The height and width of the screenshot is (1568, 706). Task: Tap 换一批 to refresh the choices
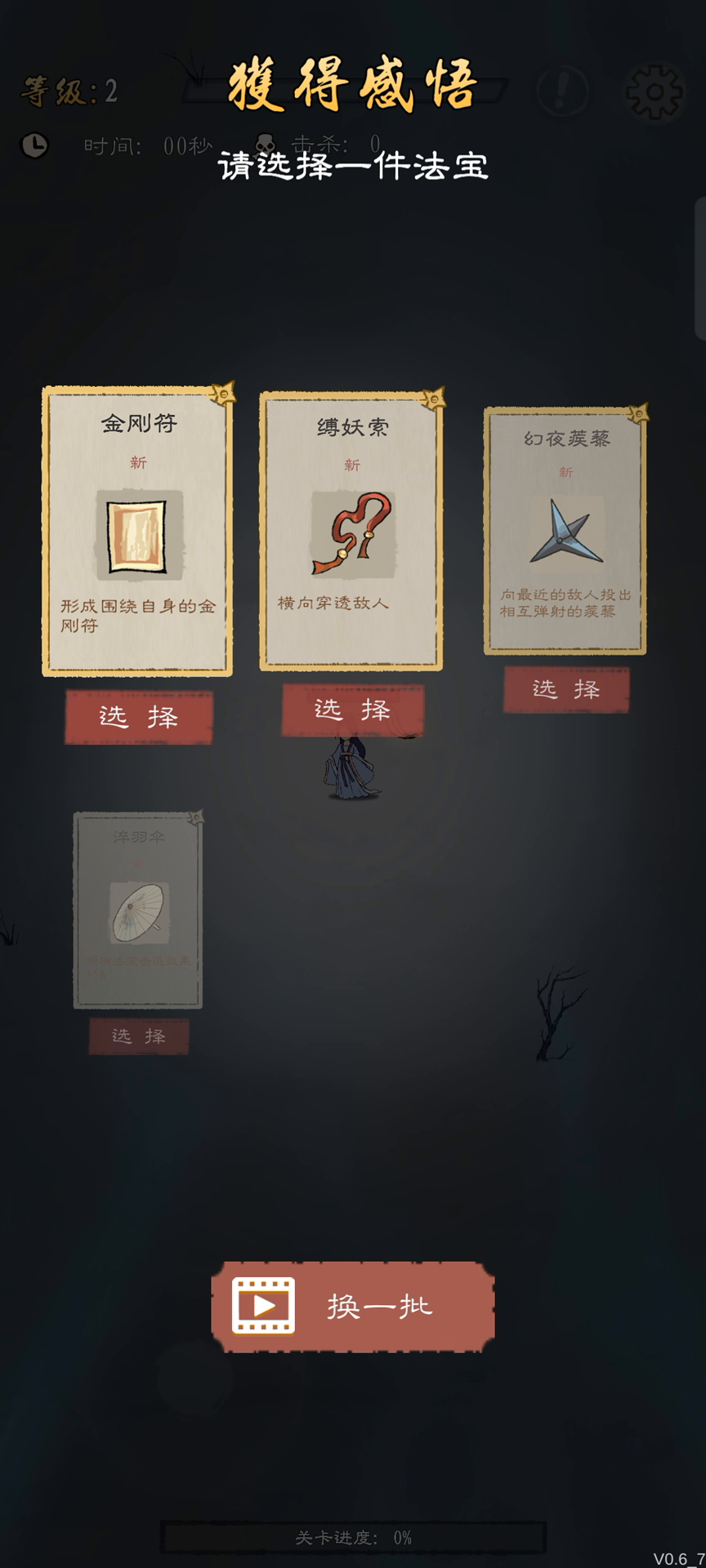(x=353, y=1306)
